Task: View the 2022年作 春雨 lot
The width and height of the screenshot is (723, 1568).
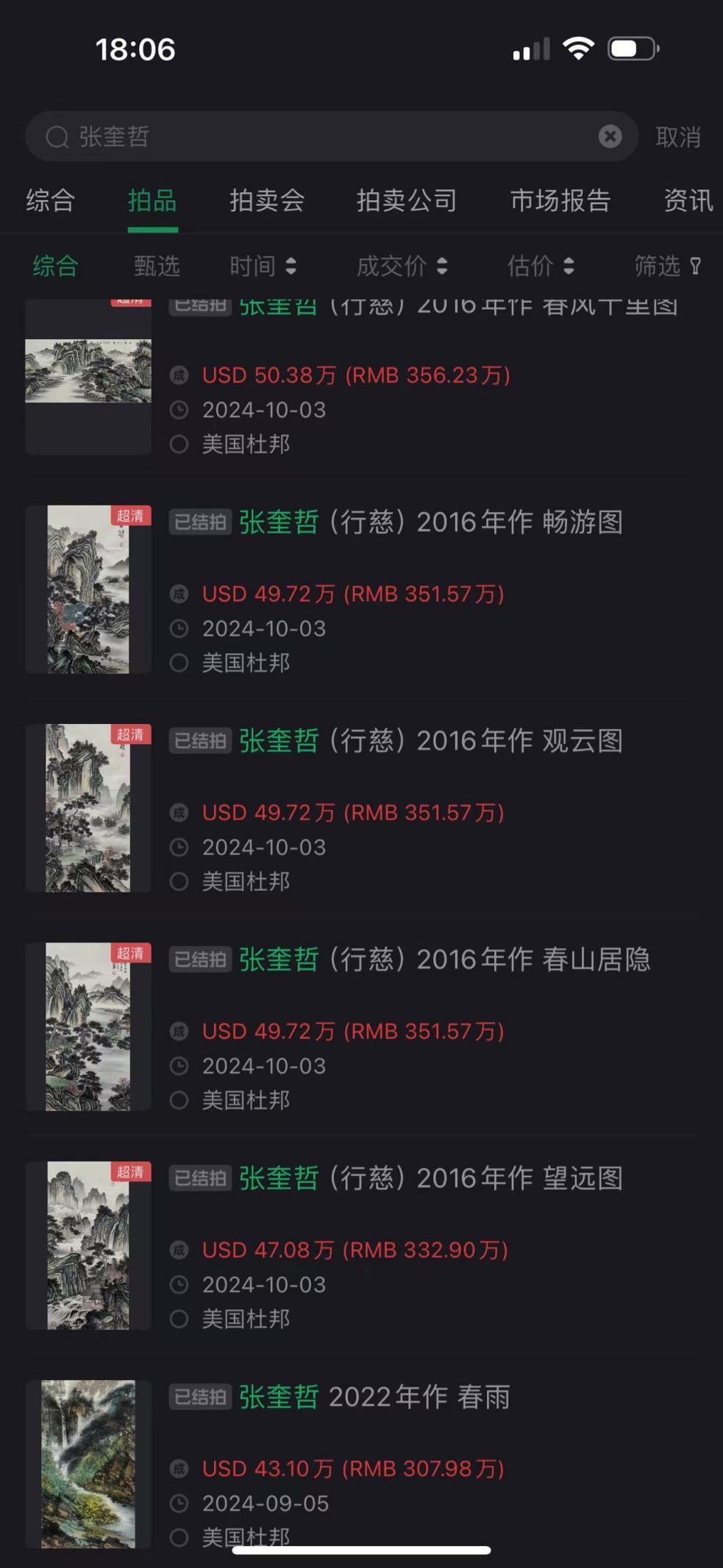Action: click(x=375, y=1397)
